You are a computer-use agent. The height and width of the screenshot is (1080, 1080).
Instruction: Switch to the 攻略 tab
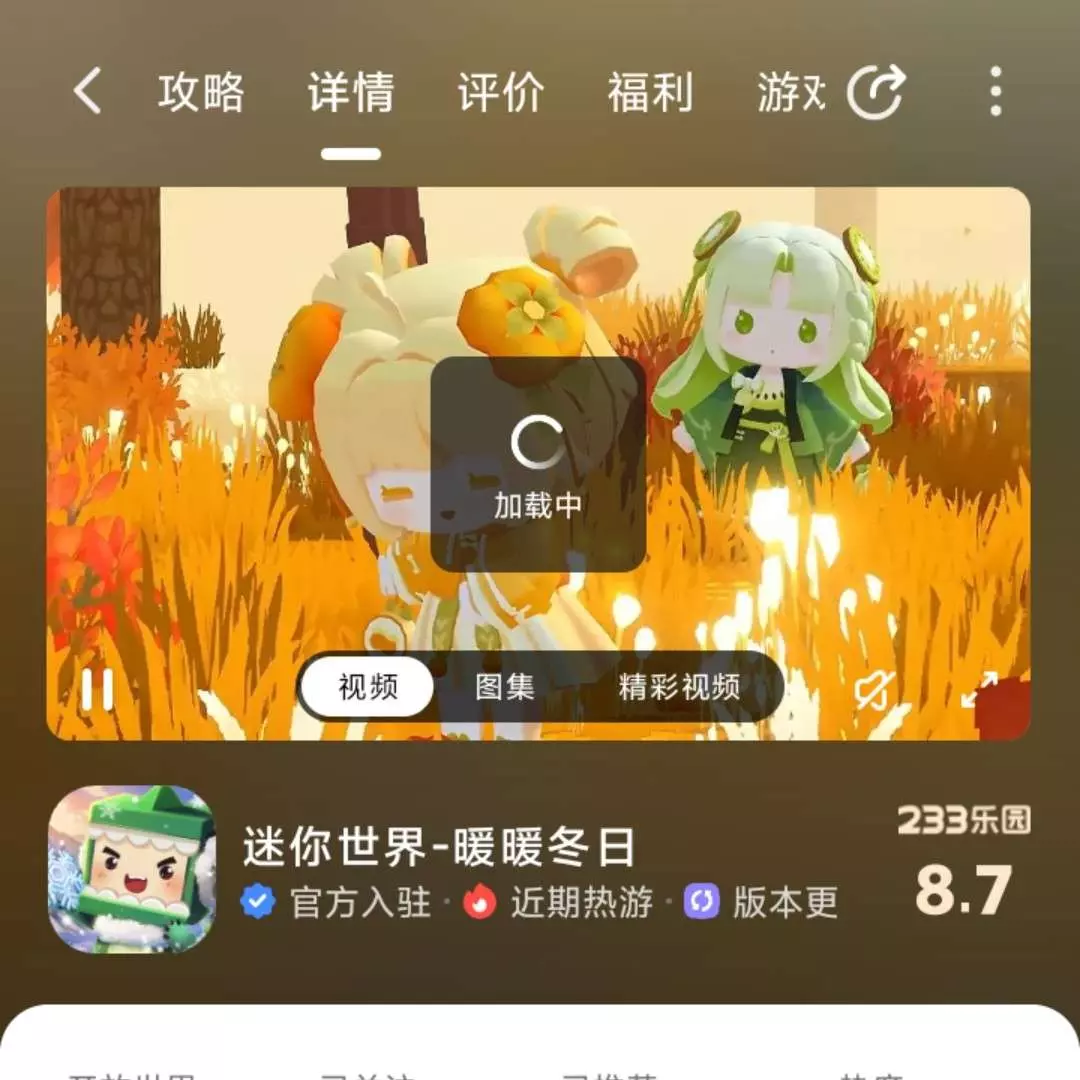(x=201, y=93)
